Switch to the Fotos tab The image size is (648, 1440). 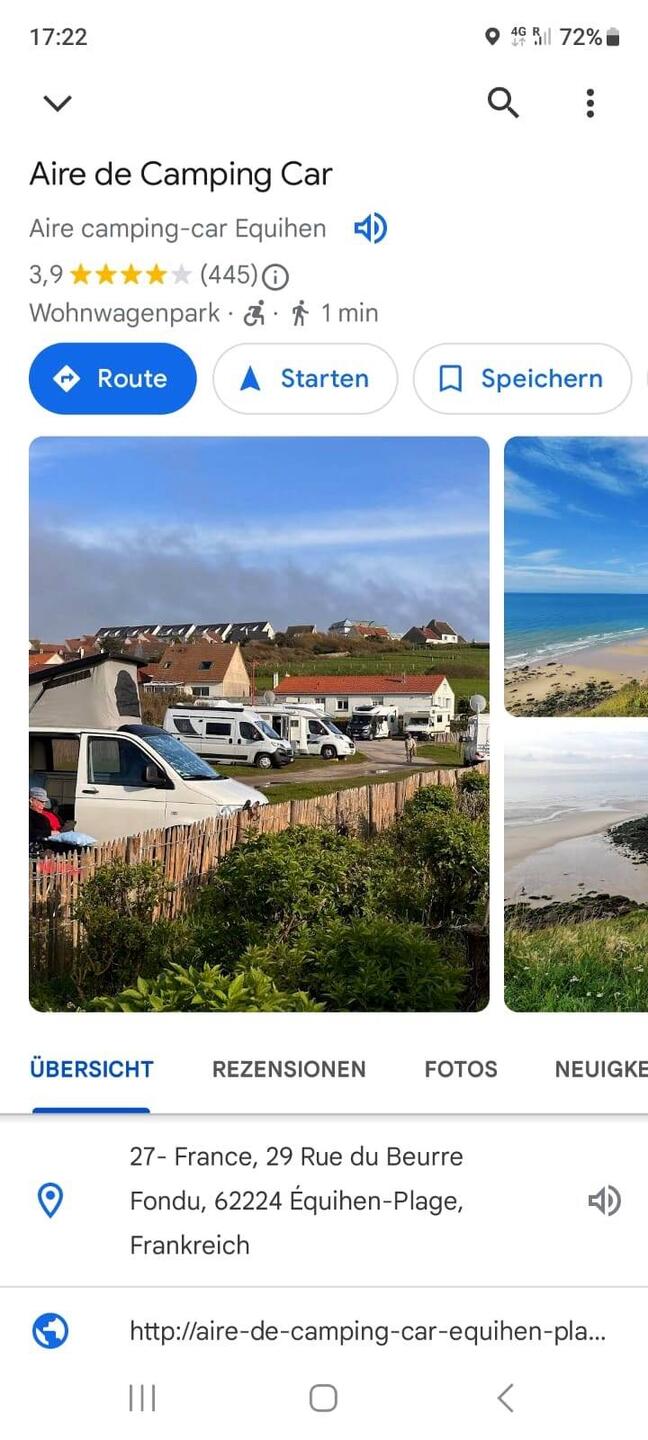(461, 1069)
